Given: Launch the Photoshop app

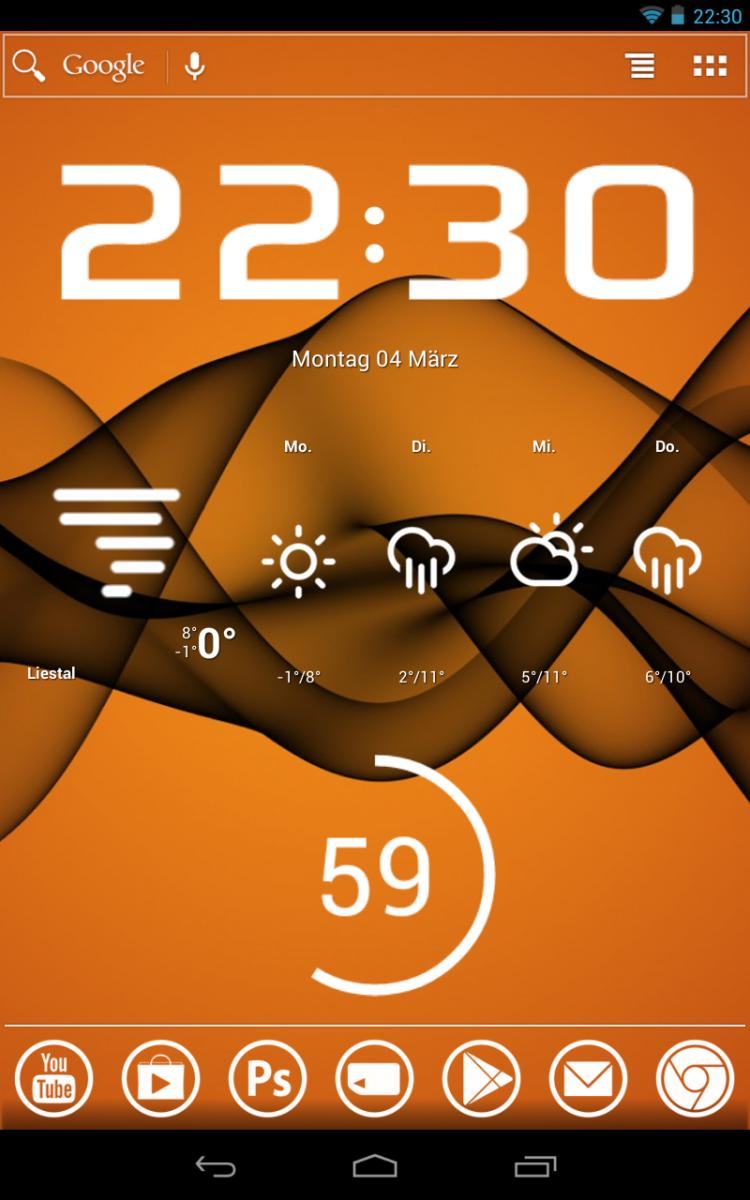Looking at the screenshot, I should (268, 1078).
